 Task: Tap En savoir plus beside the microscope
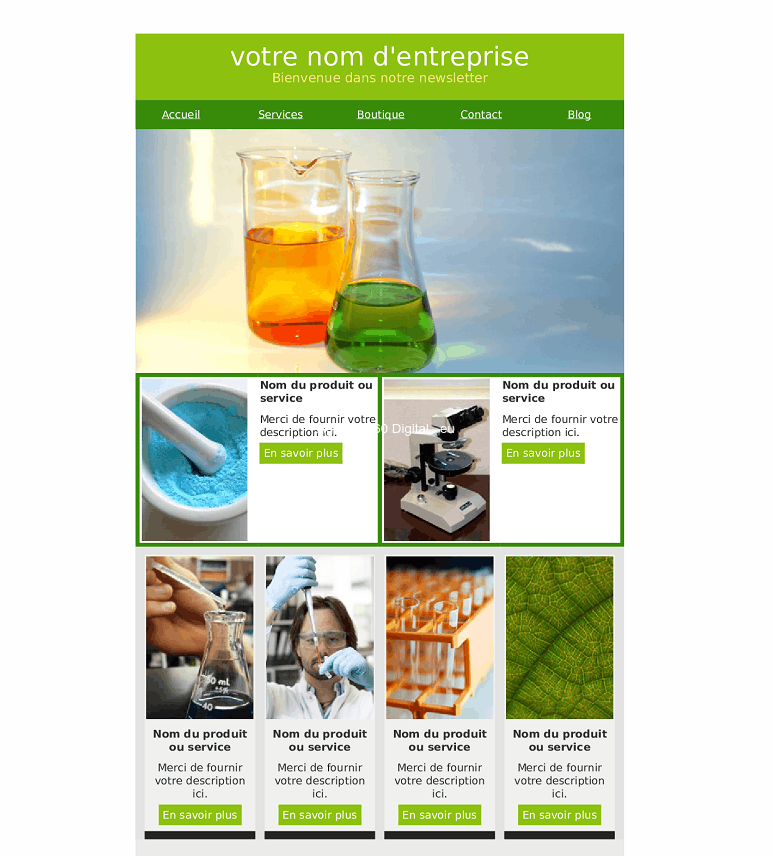pyautogui.click(x=543, y=453)
